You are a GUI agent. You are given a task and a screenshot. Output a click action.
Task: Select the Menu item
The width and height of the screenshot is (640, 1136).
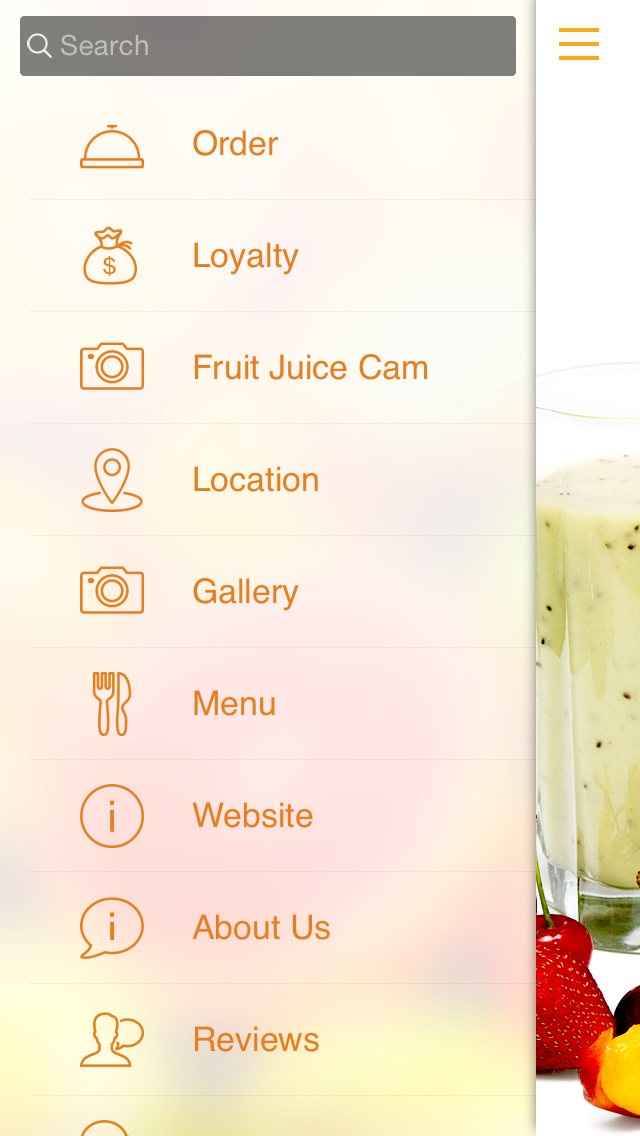(234, 704)
